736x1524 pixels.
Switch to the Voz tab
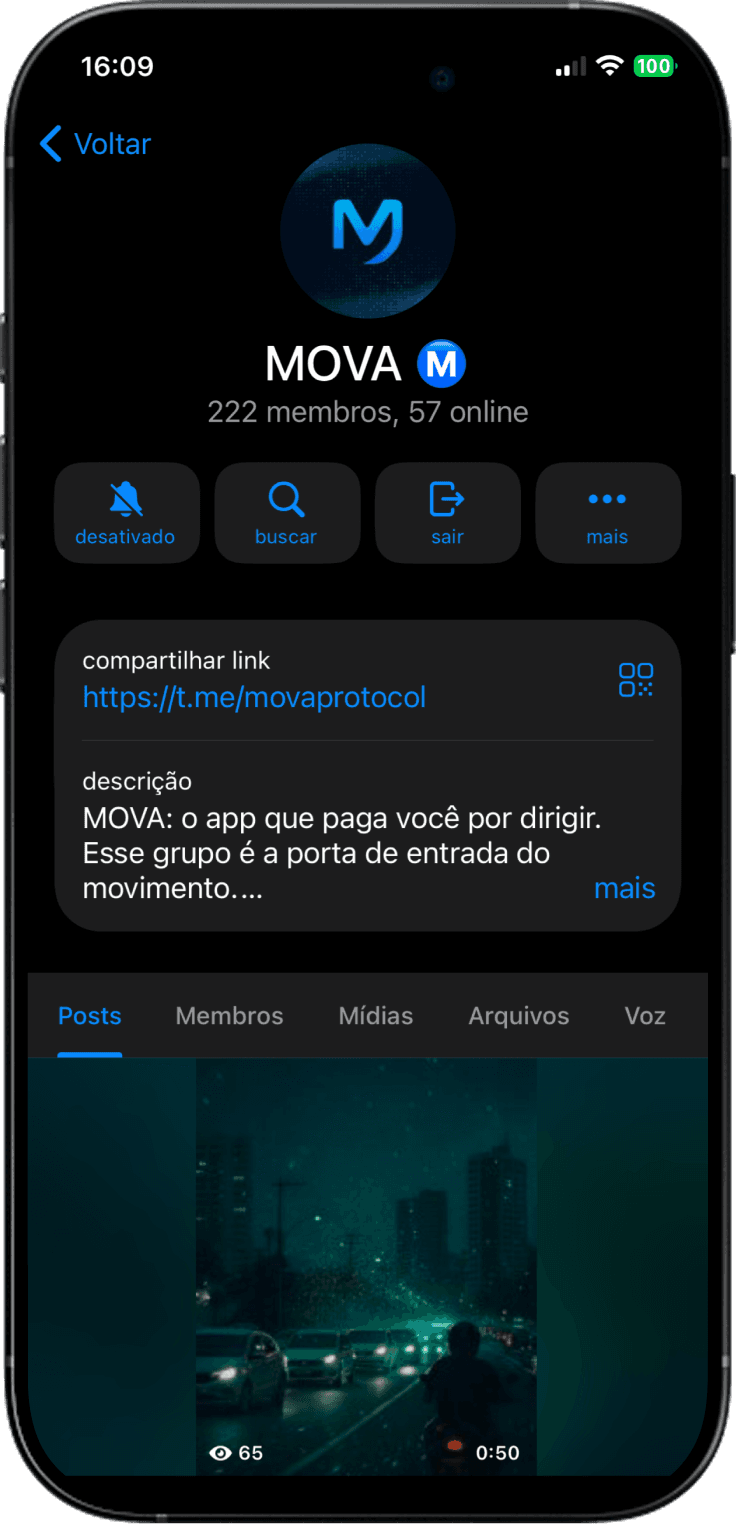645,1016
